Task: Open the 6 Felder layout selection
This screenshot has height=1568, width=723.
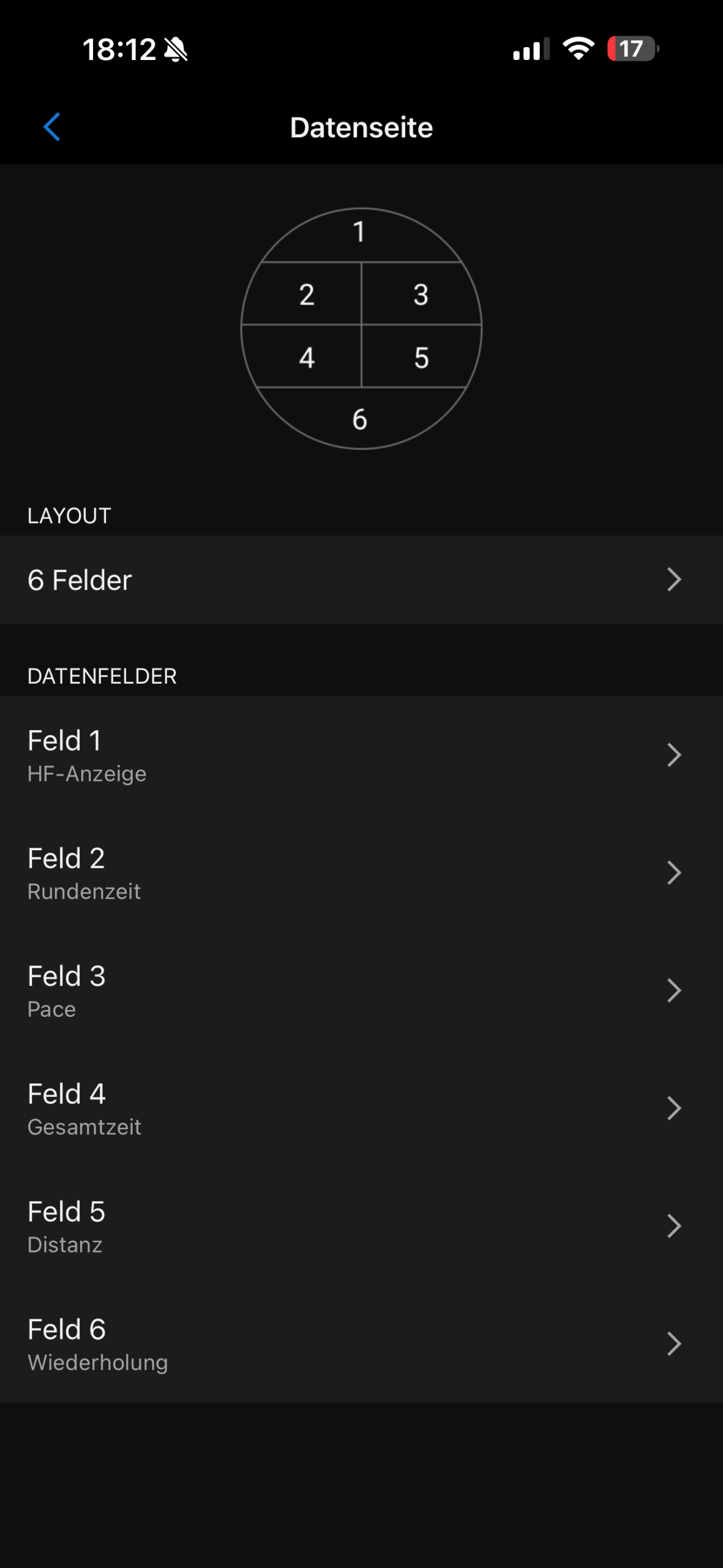Action: click(361, 579)
